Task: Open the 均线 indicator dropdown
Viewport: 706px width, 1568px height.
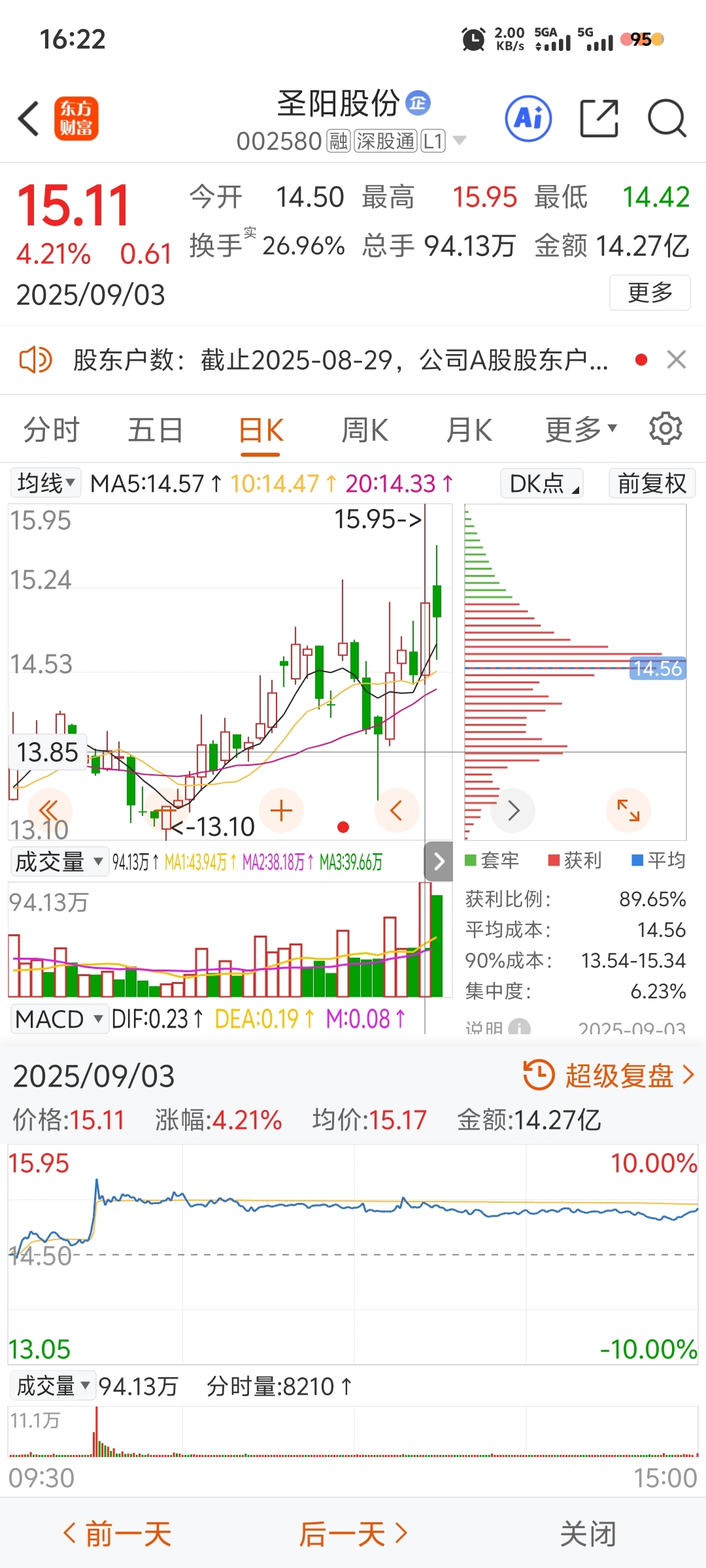Action: pos(46,483)
